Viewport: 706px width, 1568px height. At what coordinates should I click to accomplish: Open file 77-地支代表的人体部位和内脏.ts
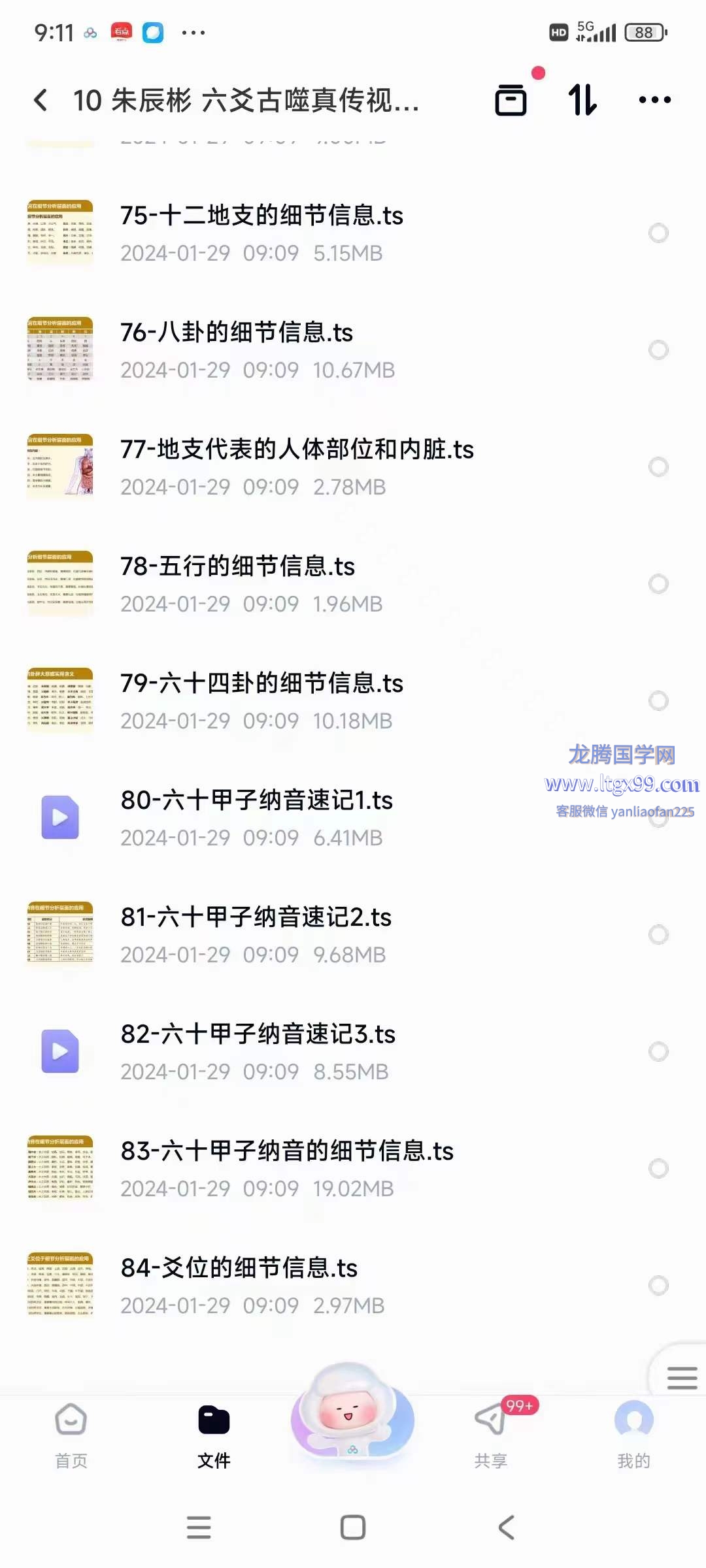point(297,449)
